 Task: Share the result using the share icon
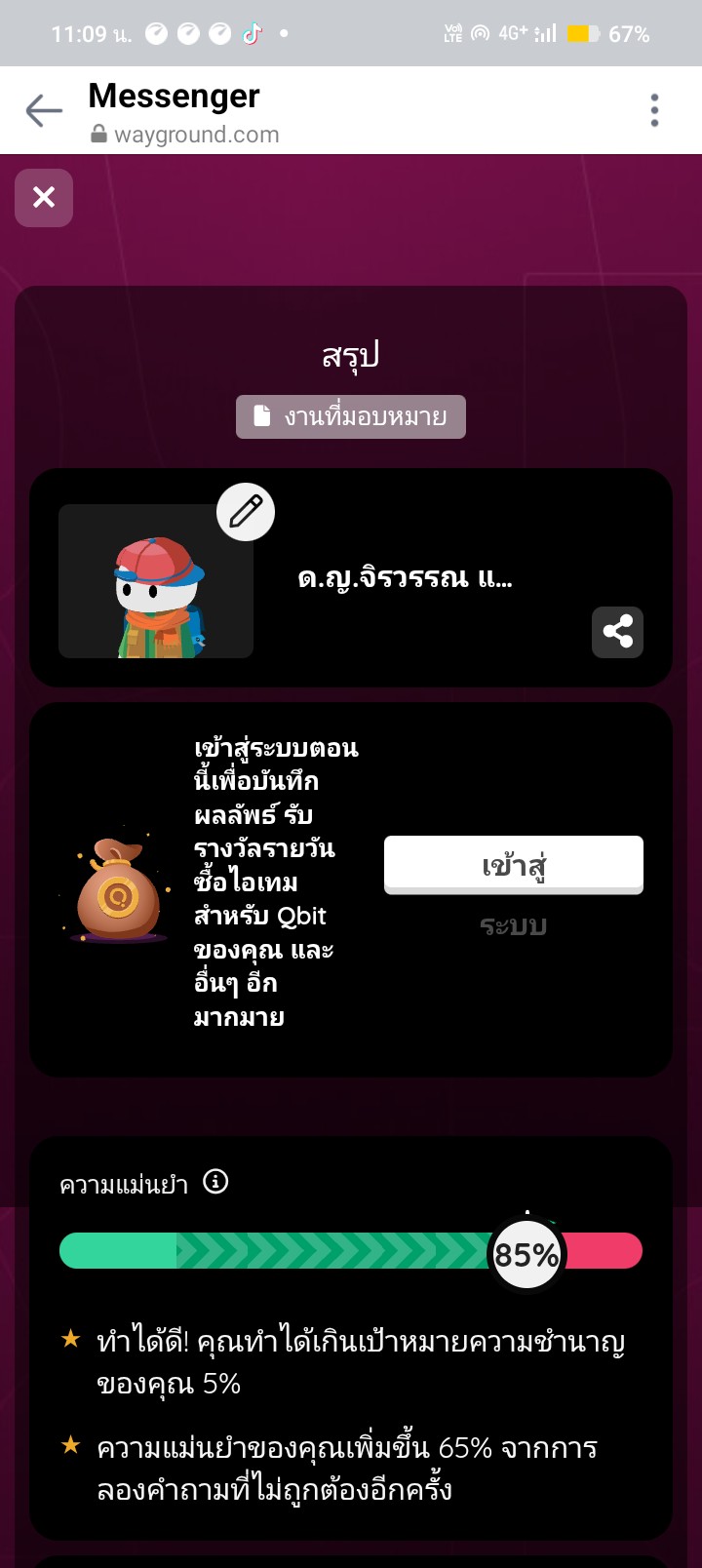pos(617,632)
